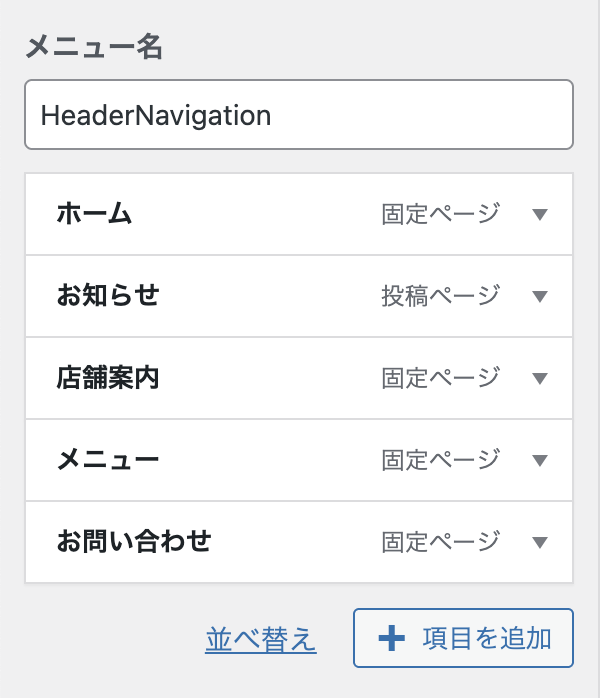
Task: Expand the お知らせ menu item
Action: tap(540, 296)
